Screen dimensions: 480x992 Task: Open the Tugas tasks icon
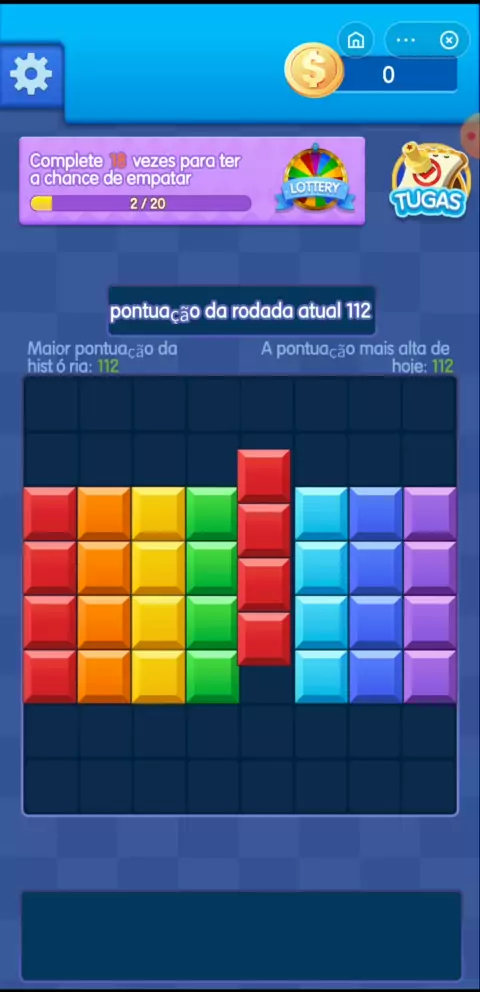coord(429,181)
